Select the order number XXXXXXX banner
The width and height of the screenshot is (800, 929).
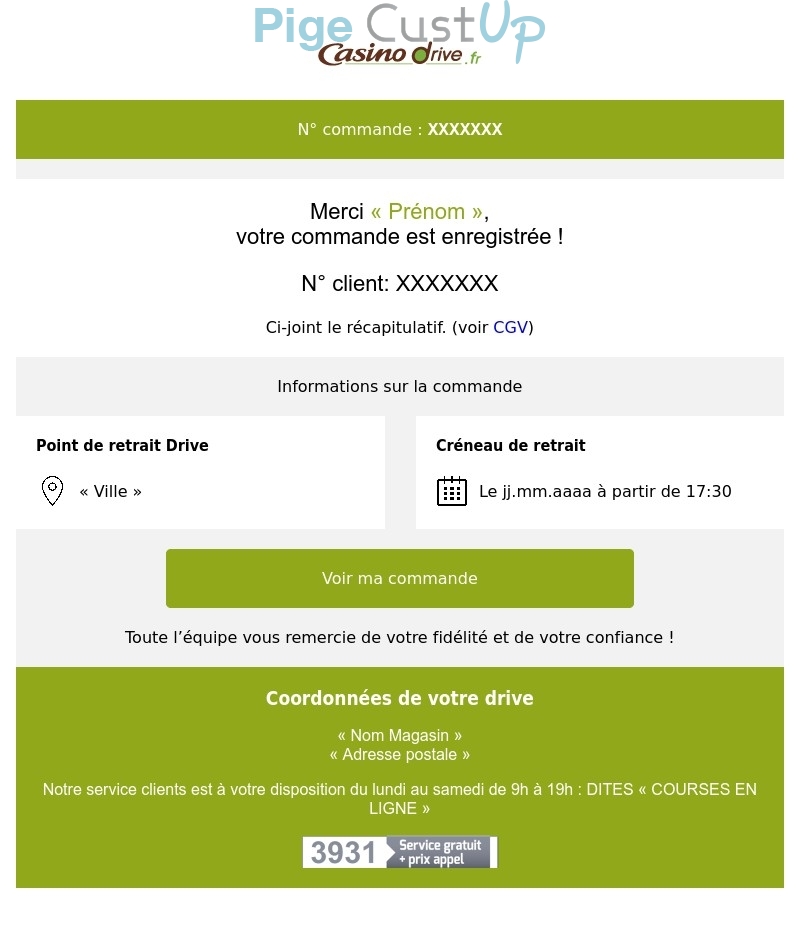tap(399, 129)
